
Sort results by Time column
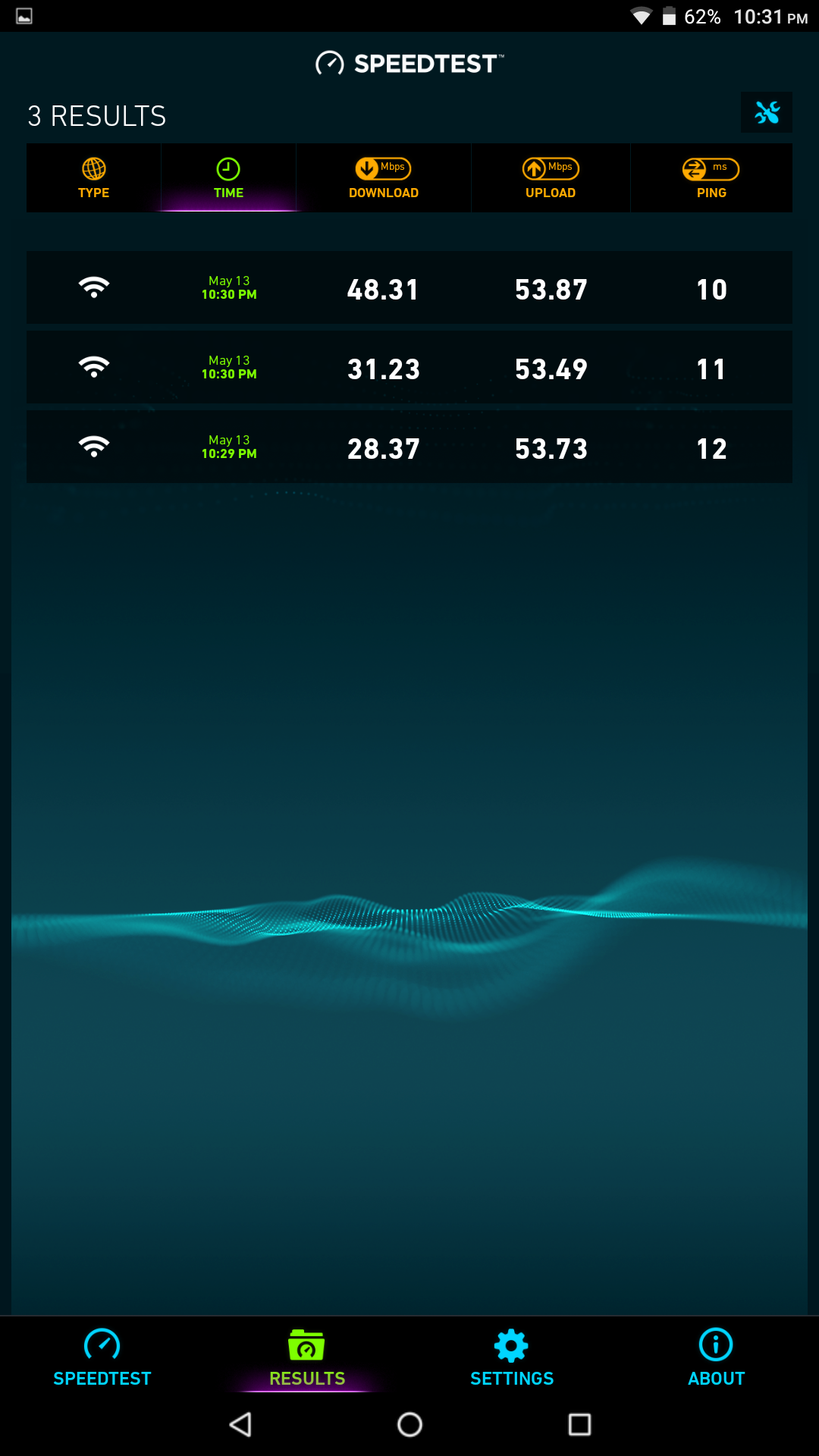click(228, 178)
